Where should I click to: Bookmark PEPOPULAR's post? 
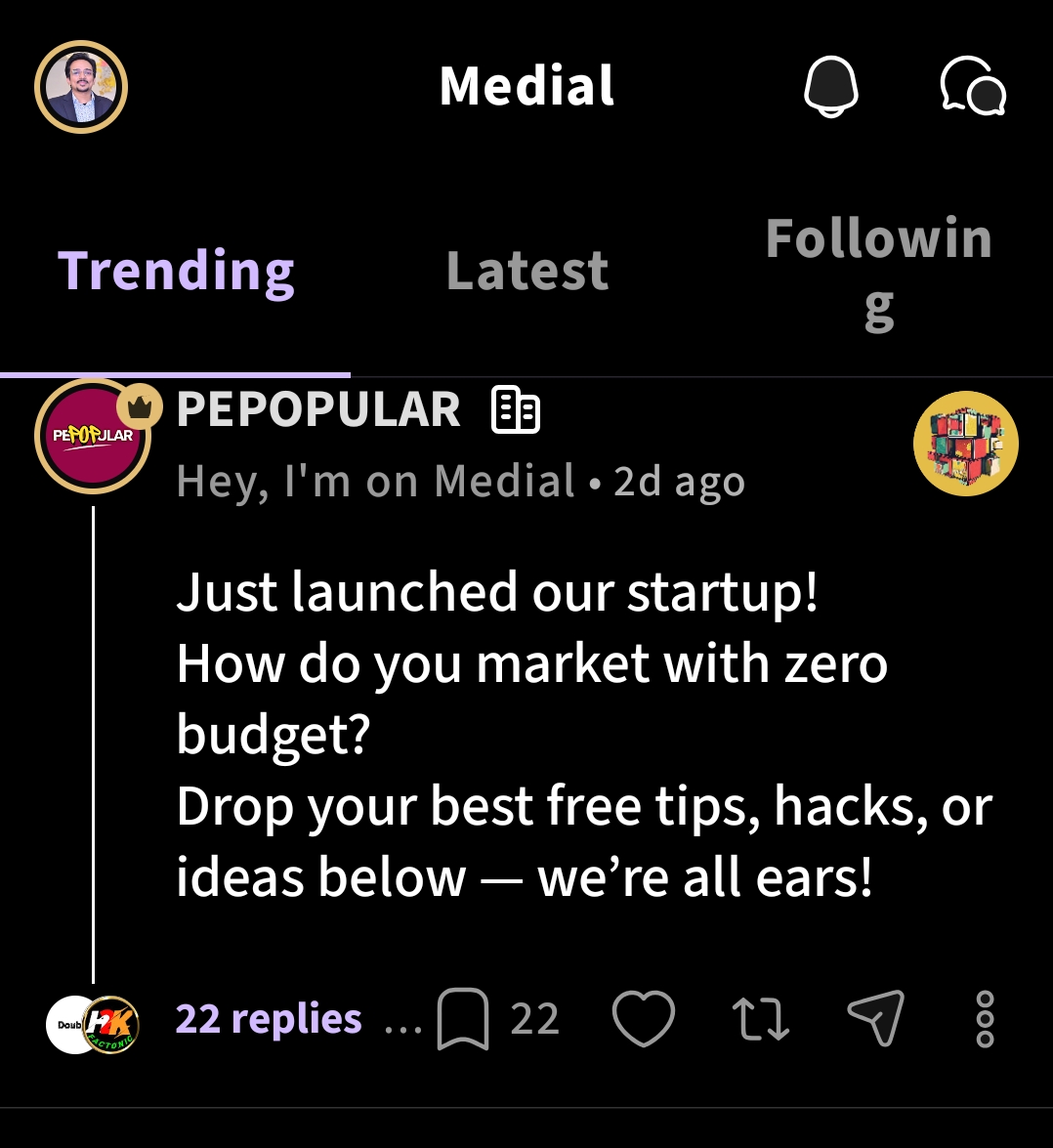coord(463,1019)
